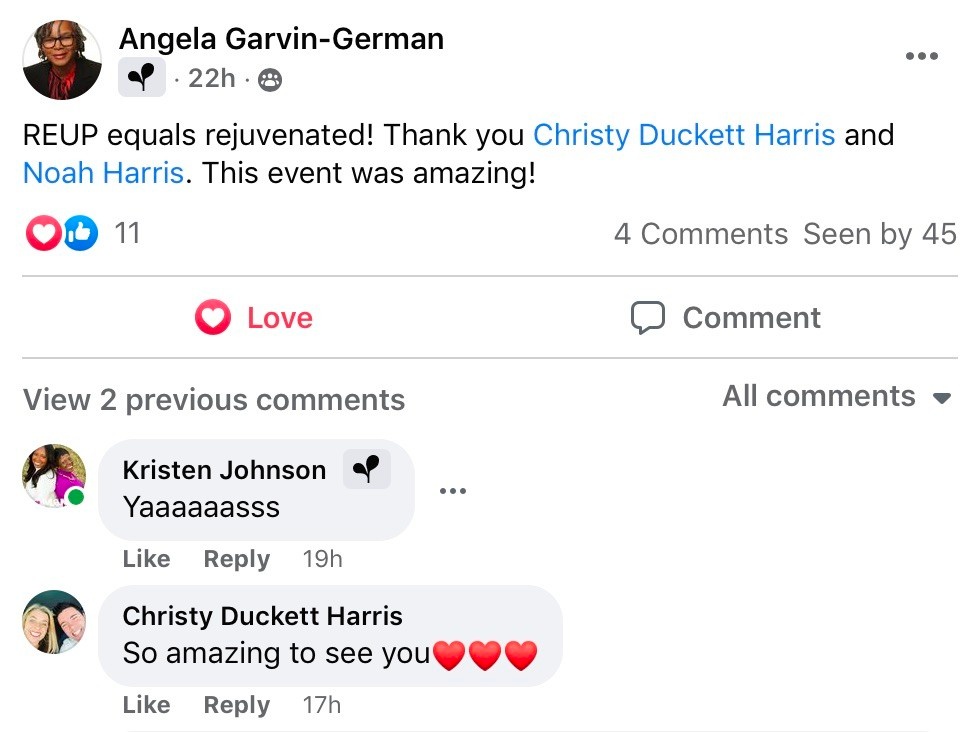This screenshot has width=980, height=732.
Task: Open Kristen Johnson's profile photo
Action: [x=54, y=476]
